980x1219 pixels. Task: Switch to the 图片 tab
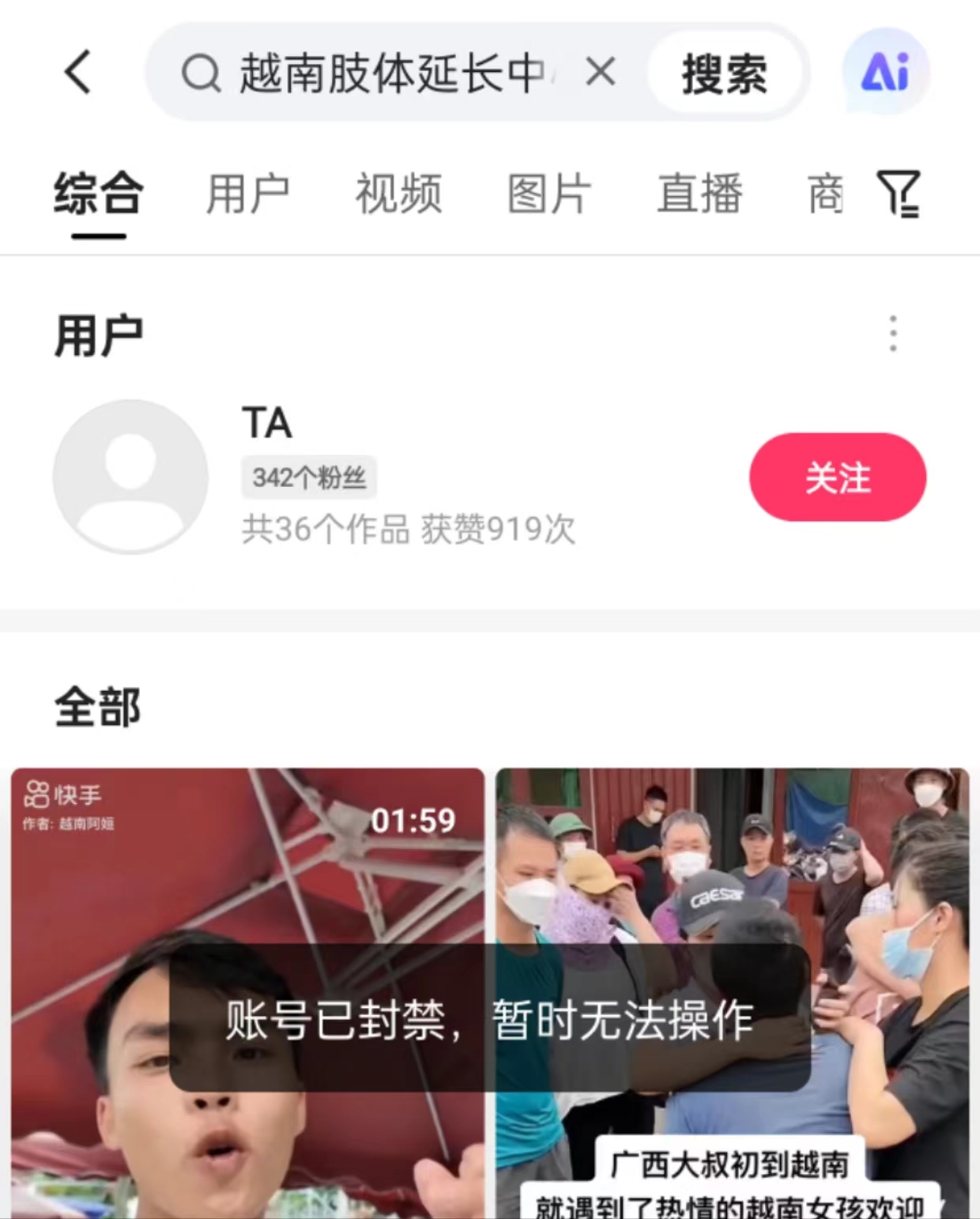(549, 194)
